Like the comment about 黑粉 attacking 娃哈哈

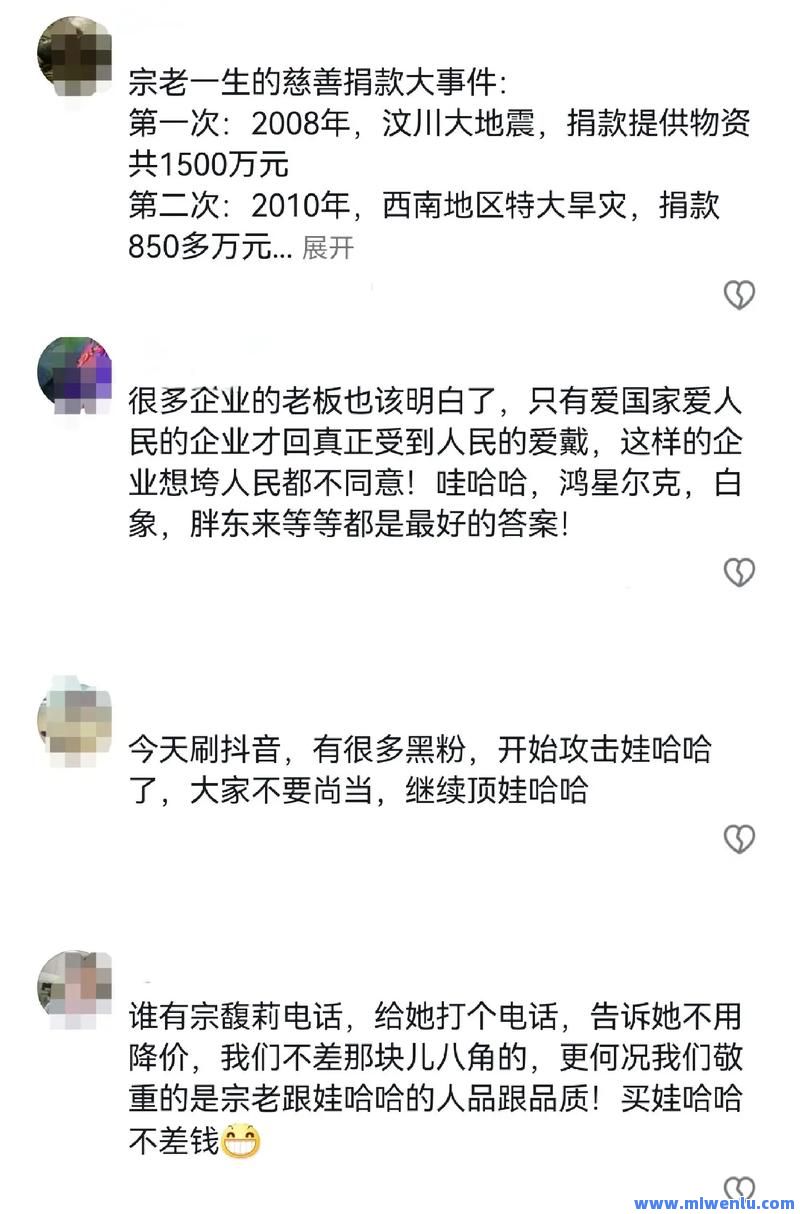coord(739,839)
